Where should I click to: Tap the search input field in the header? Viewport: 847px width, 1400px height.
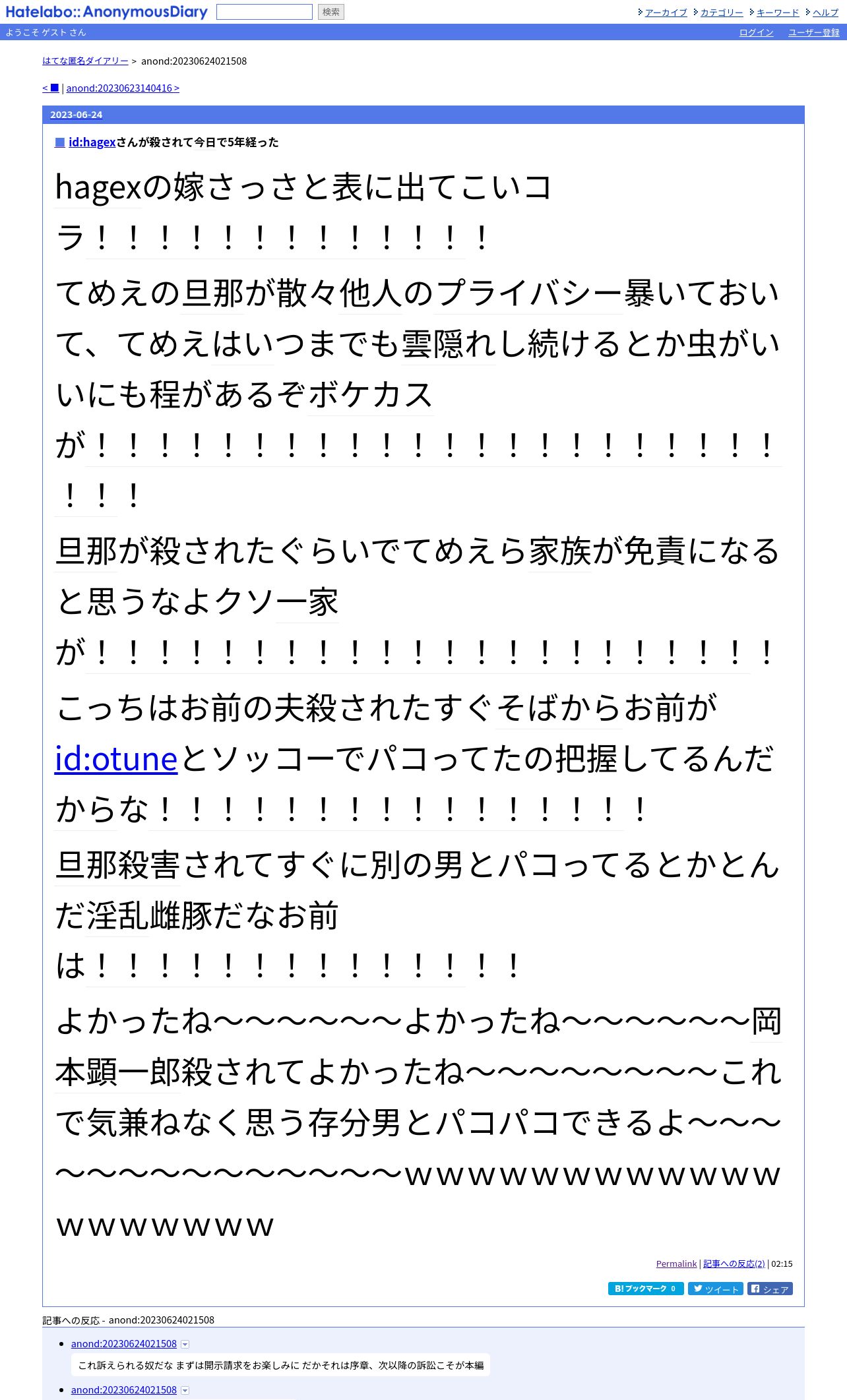click(265, 12)
